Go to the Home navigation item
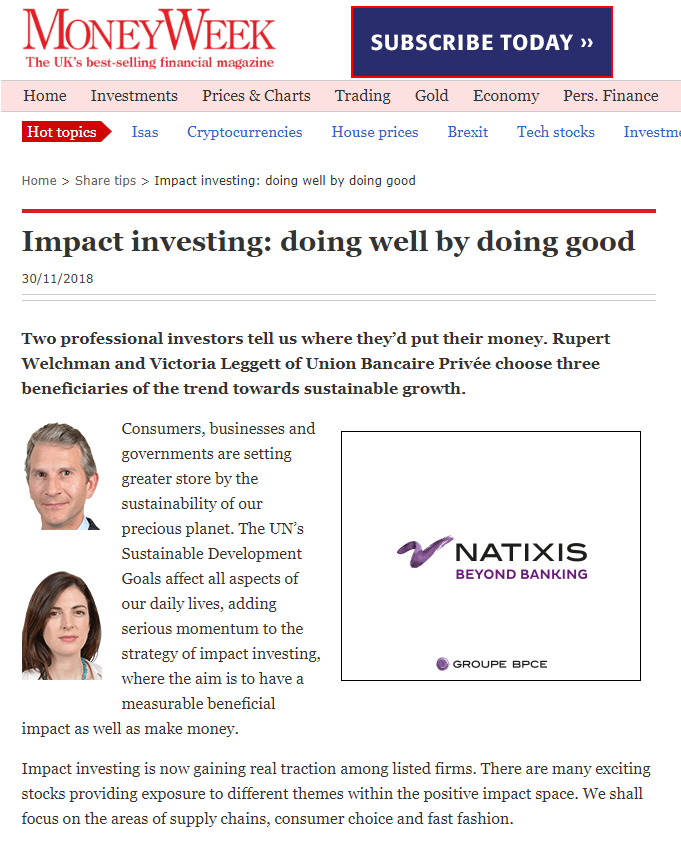 (45, 96)
